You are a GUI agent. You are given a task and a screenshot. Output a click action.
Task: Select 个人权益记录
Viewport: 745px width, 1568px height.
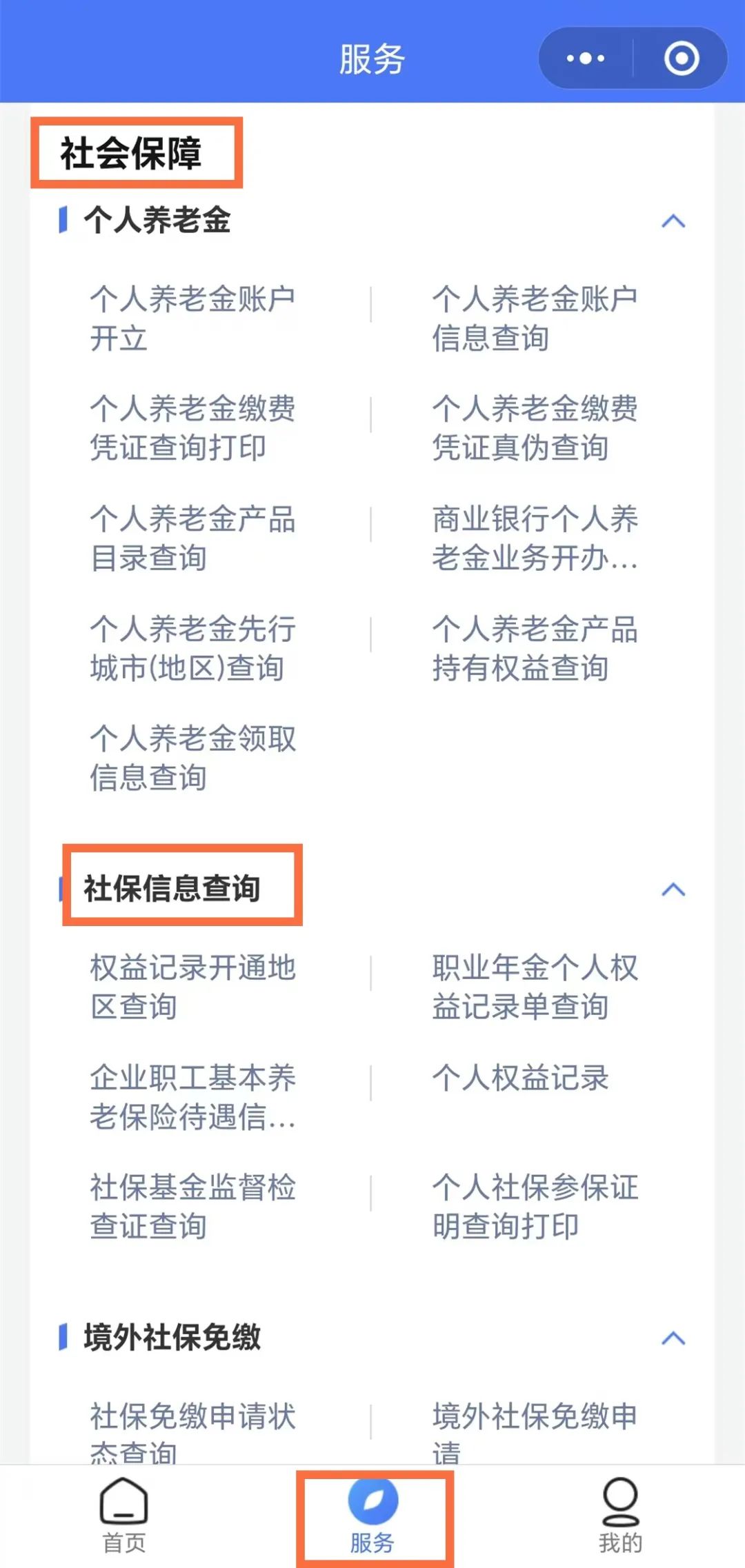(x=521, y=1078)
